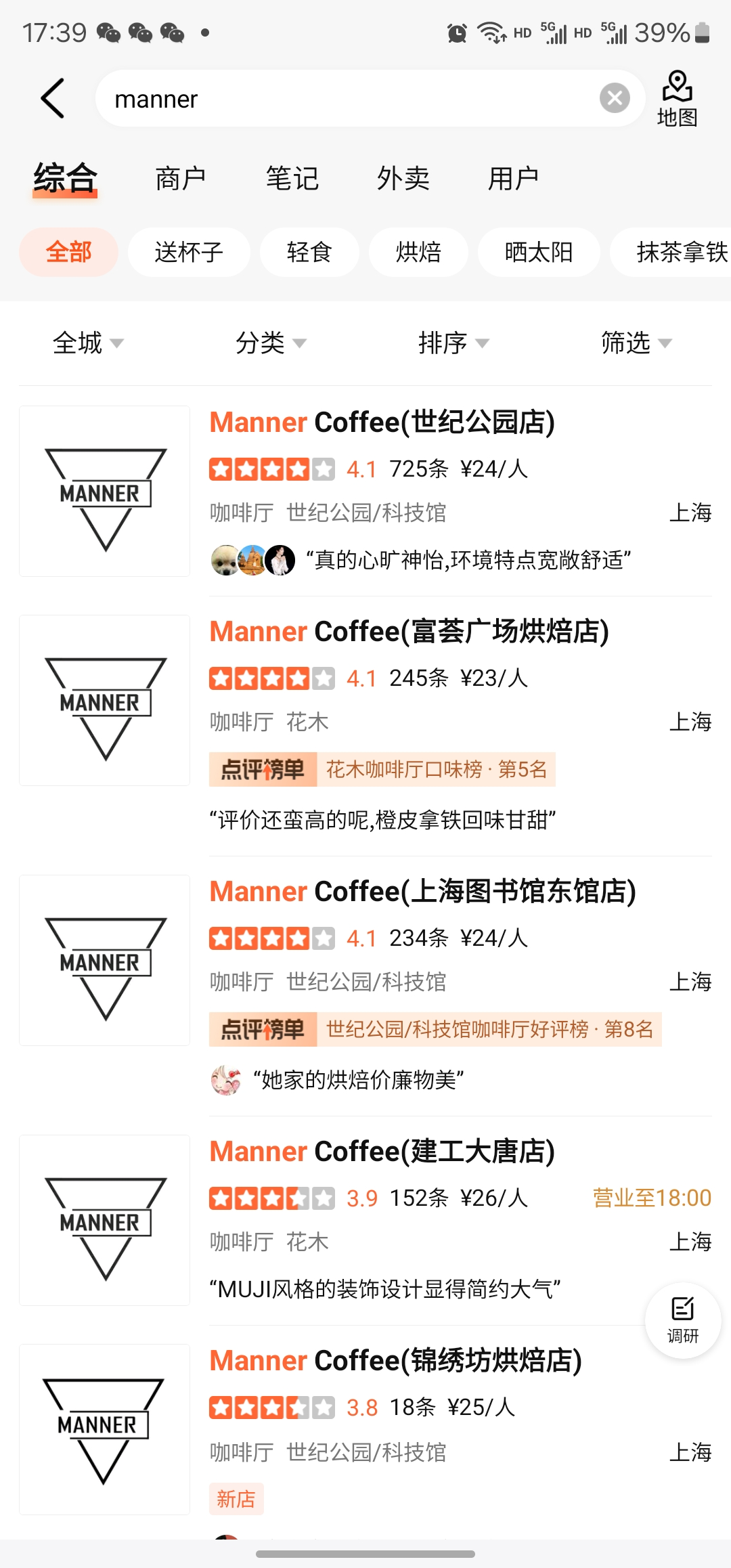Switch to the 外卖 tab
Screen dimensions: 731x1568
coord(403,179)
